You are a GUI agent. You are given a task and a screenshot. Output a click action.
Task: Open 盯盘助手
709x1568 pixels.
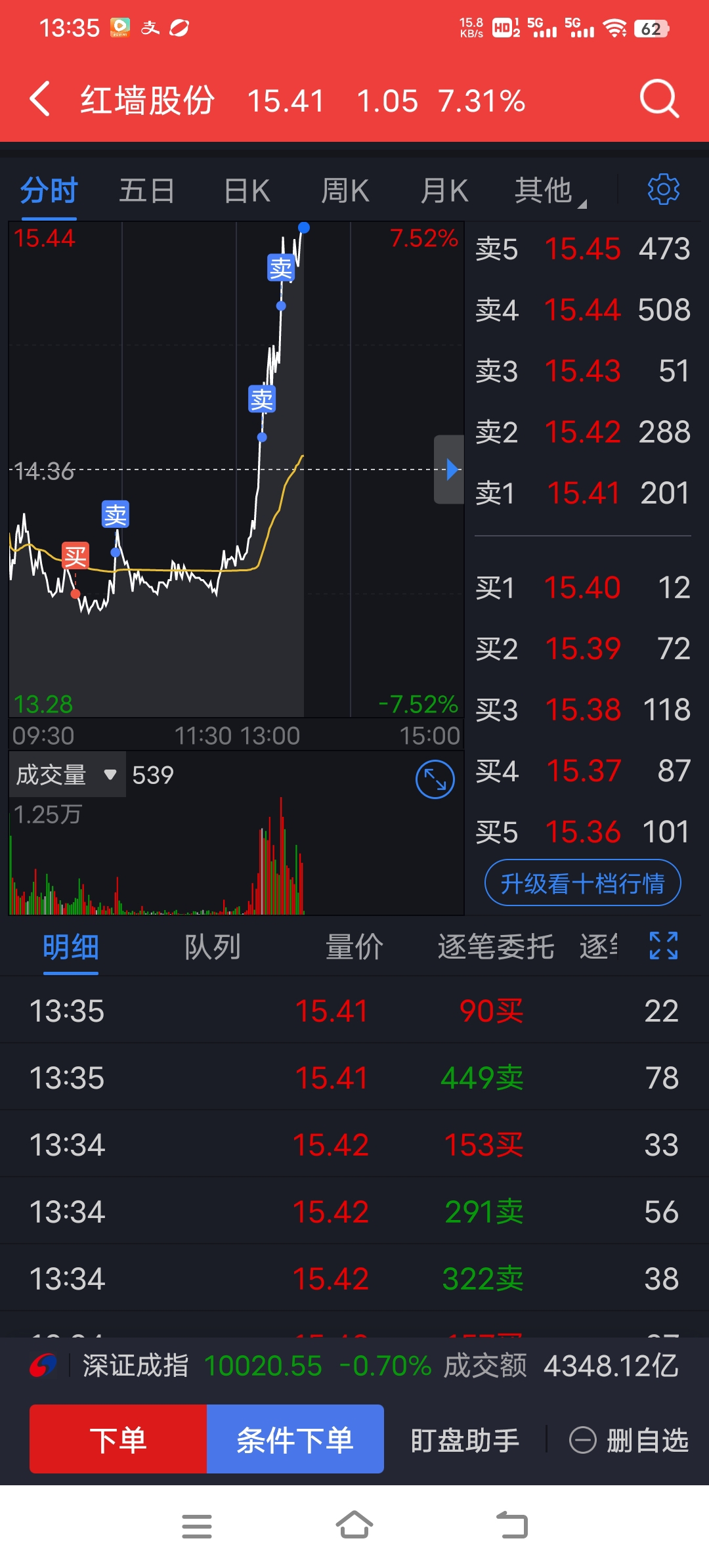click(x=465, y=1441)
